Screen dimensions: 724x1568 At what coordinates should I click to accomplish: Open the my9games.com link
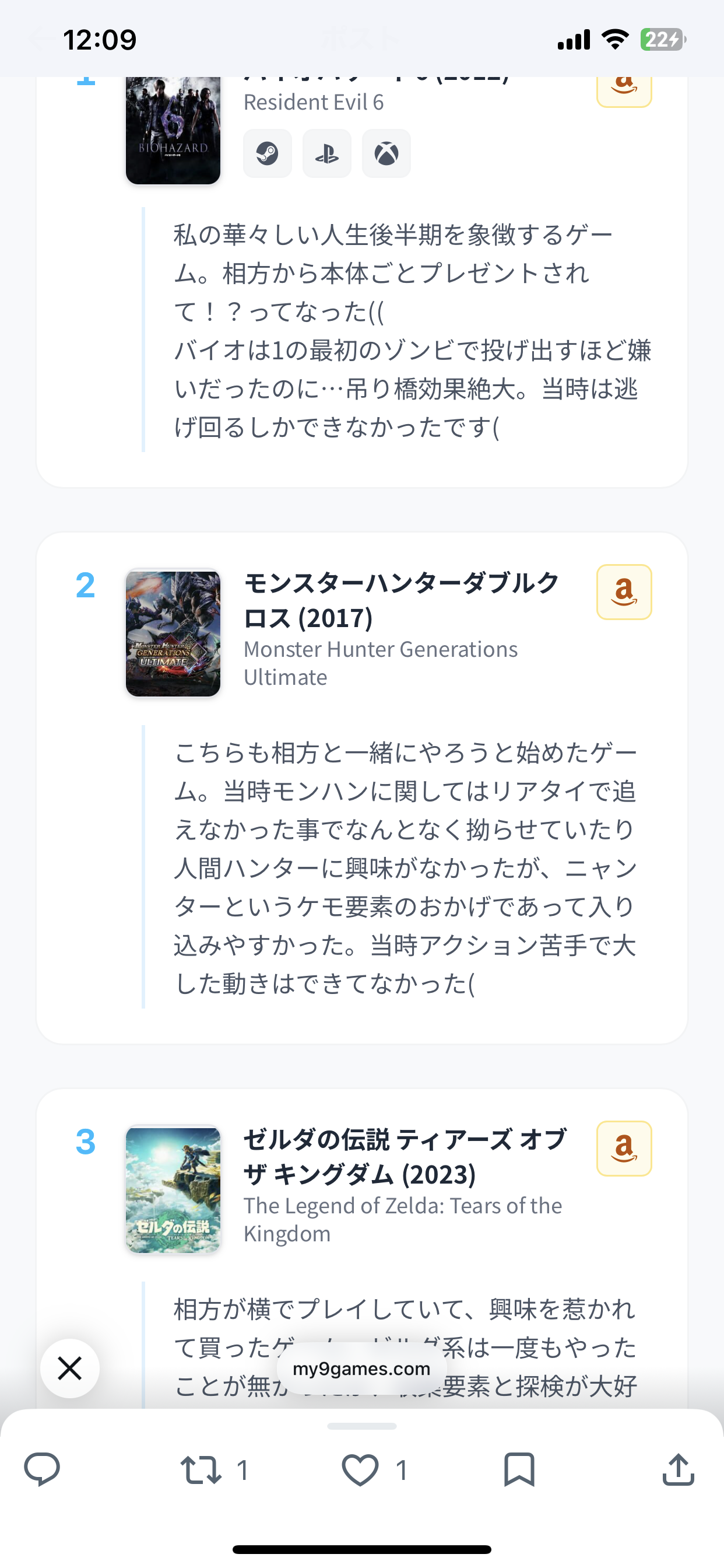[361, 1368]
